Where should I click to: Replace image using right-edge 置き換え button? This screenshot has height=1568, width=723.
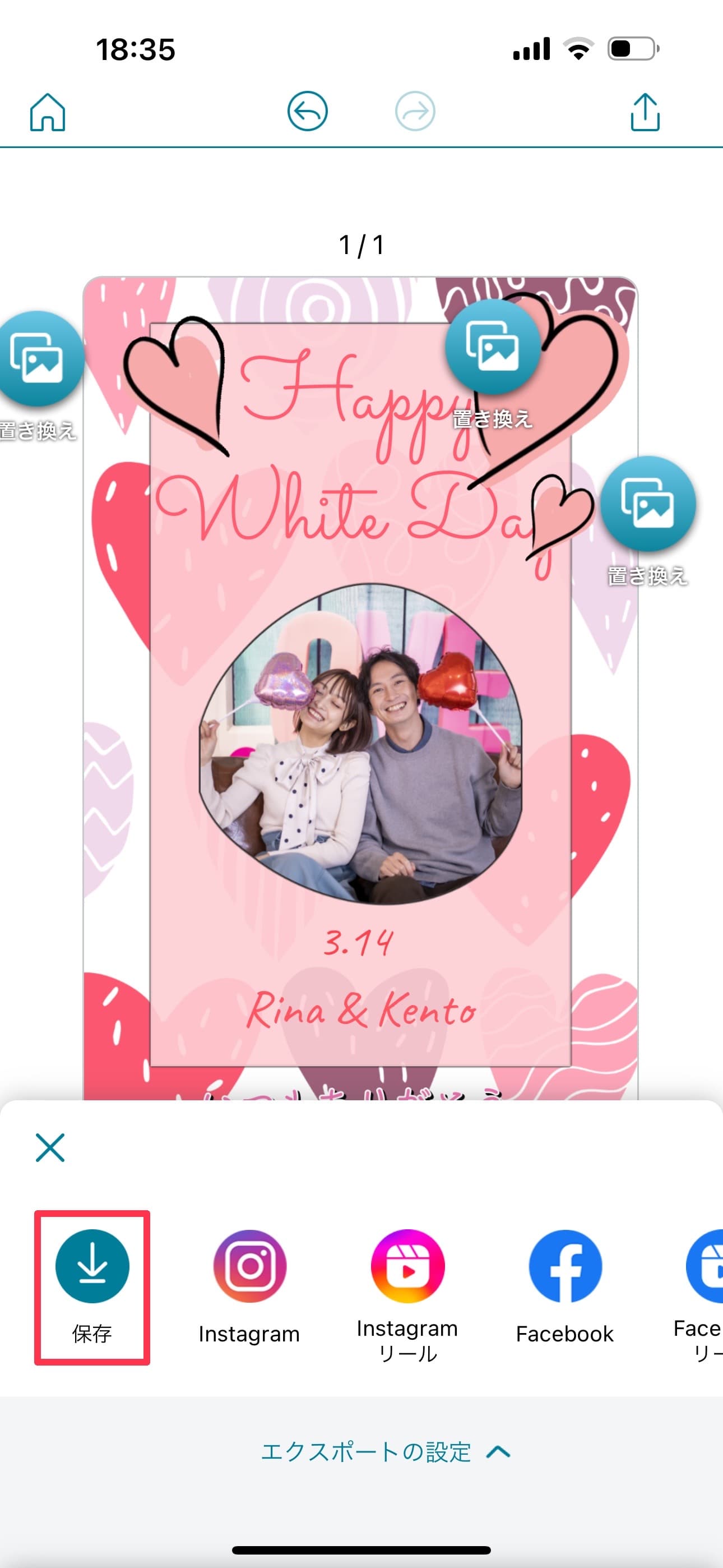click(x=647, y=504)
